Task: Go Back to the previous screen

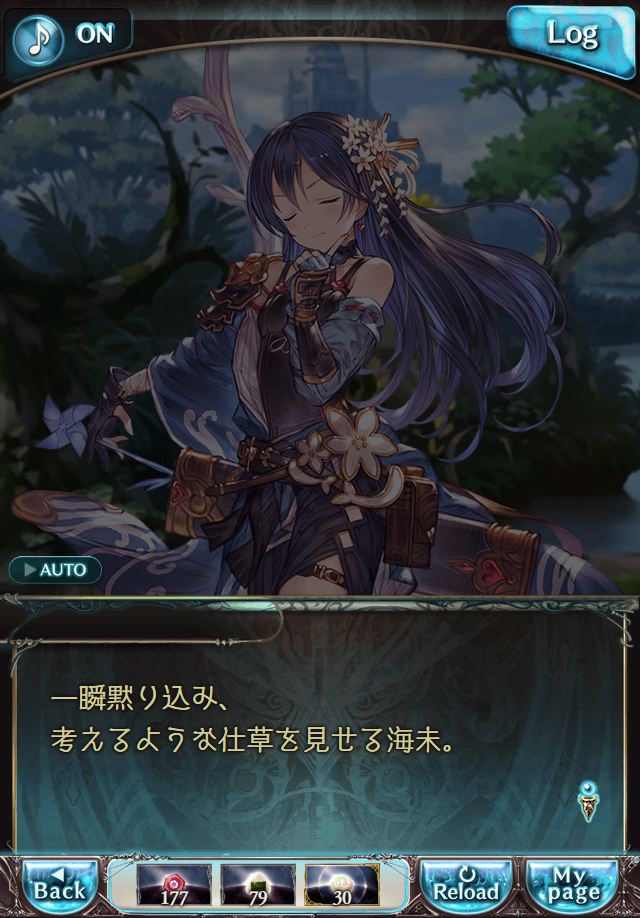Action: coord(59,884)
